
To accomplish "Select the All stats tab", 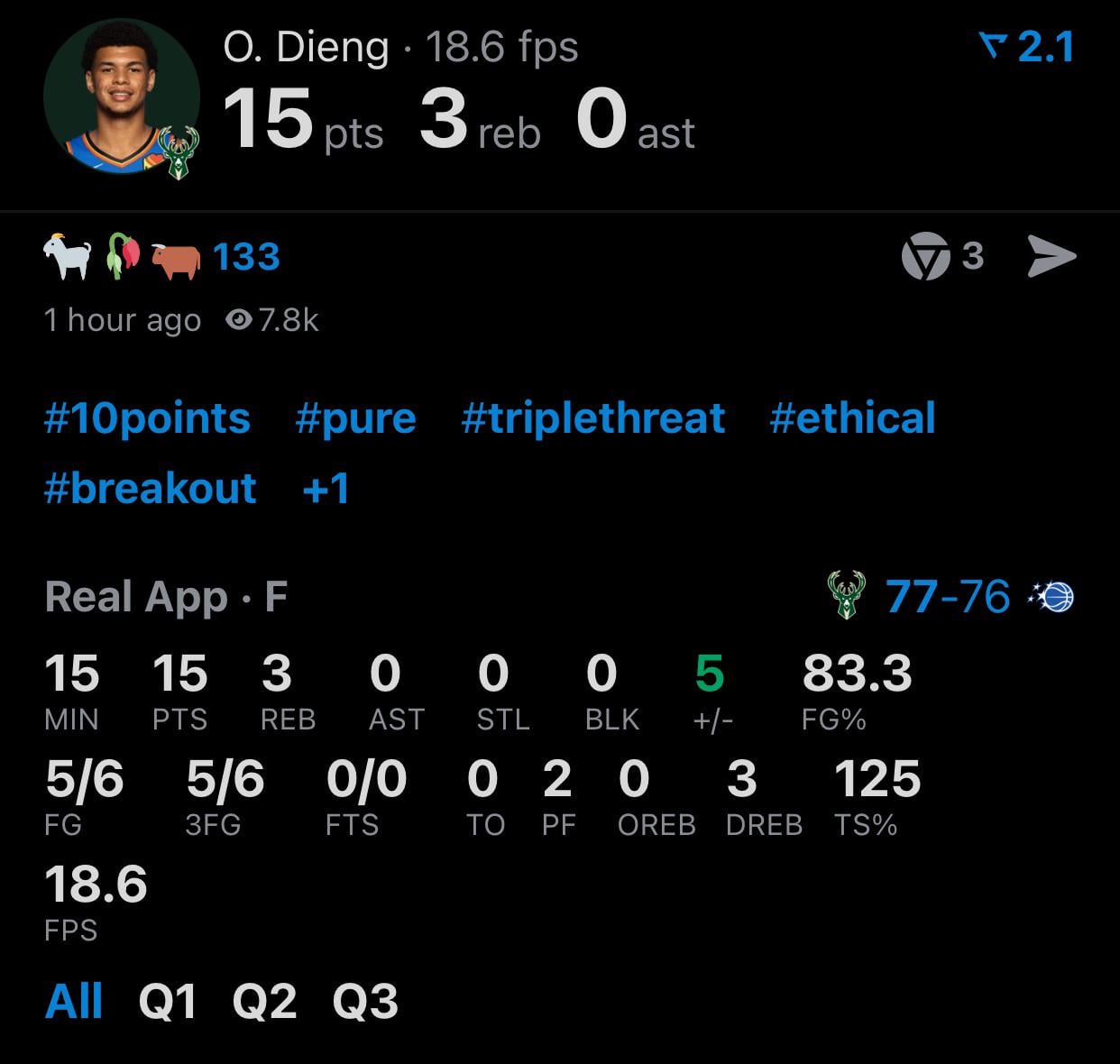I will pyautogui.click(x=74, y=1001).
